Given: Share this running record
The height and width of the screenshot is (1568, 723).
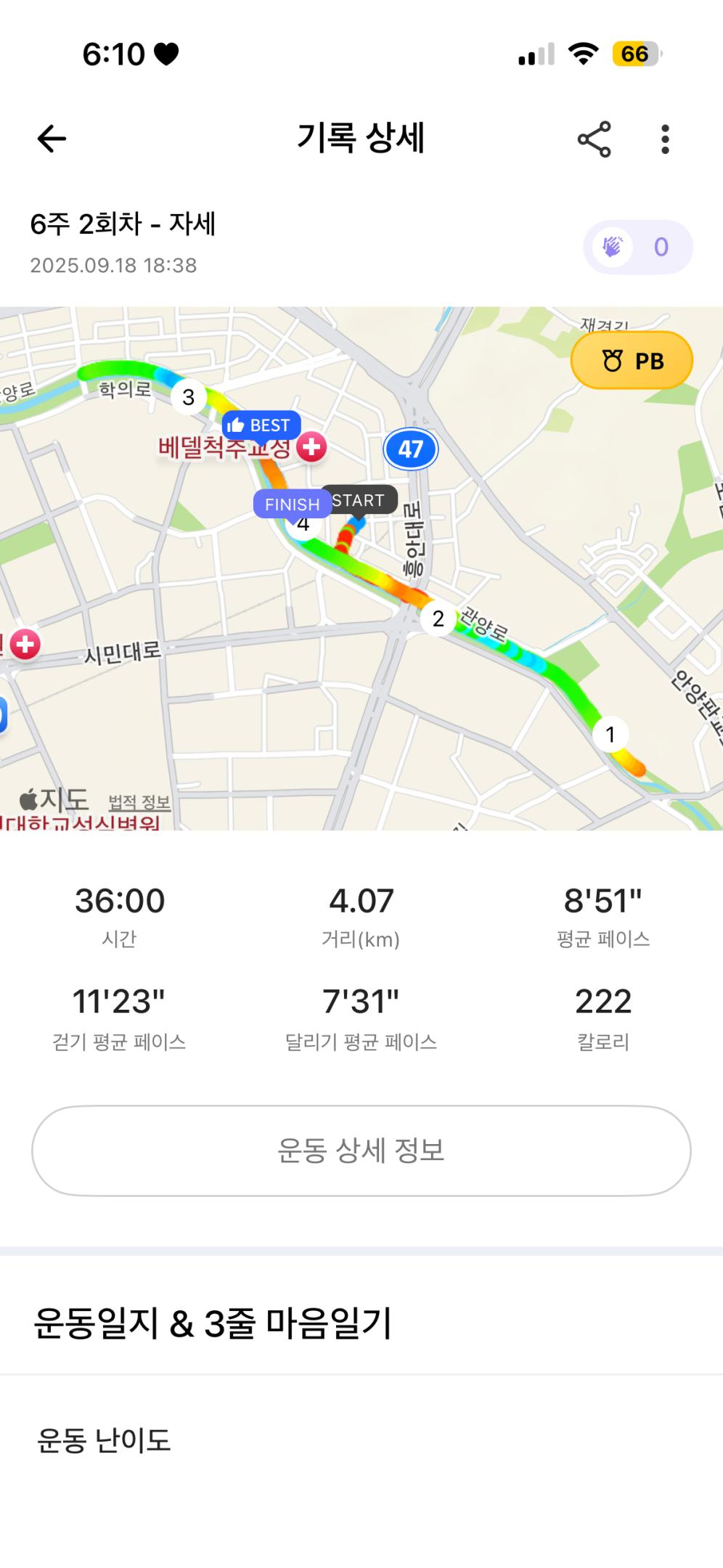Looking at the screenshot, I should pos(594,139).
